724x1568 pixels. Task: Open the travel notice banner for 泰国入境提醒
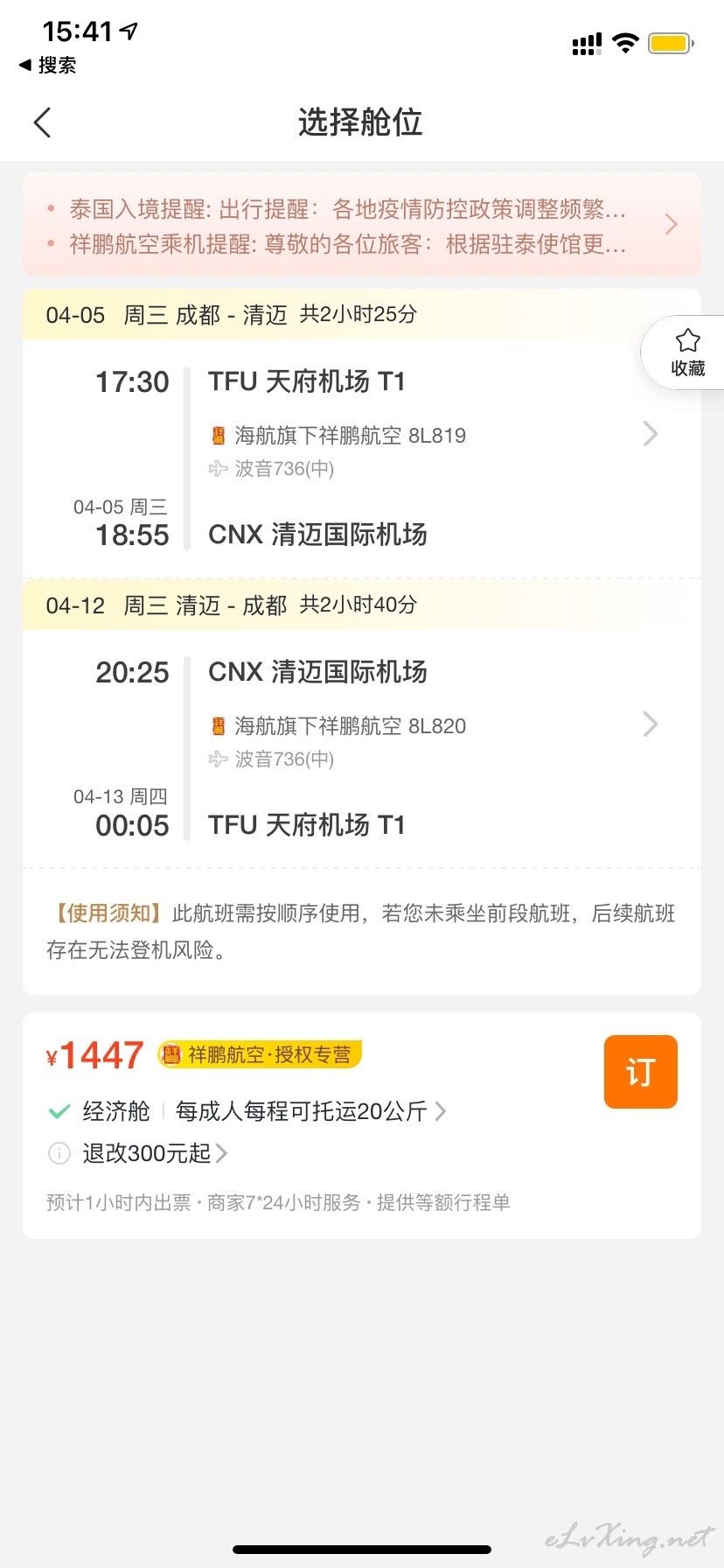point(362,225)
